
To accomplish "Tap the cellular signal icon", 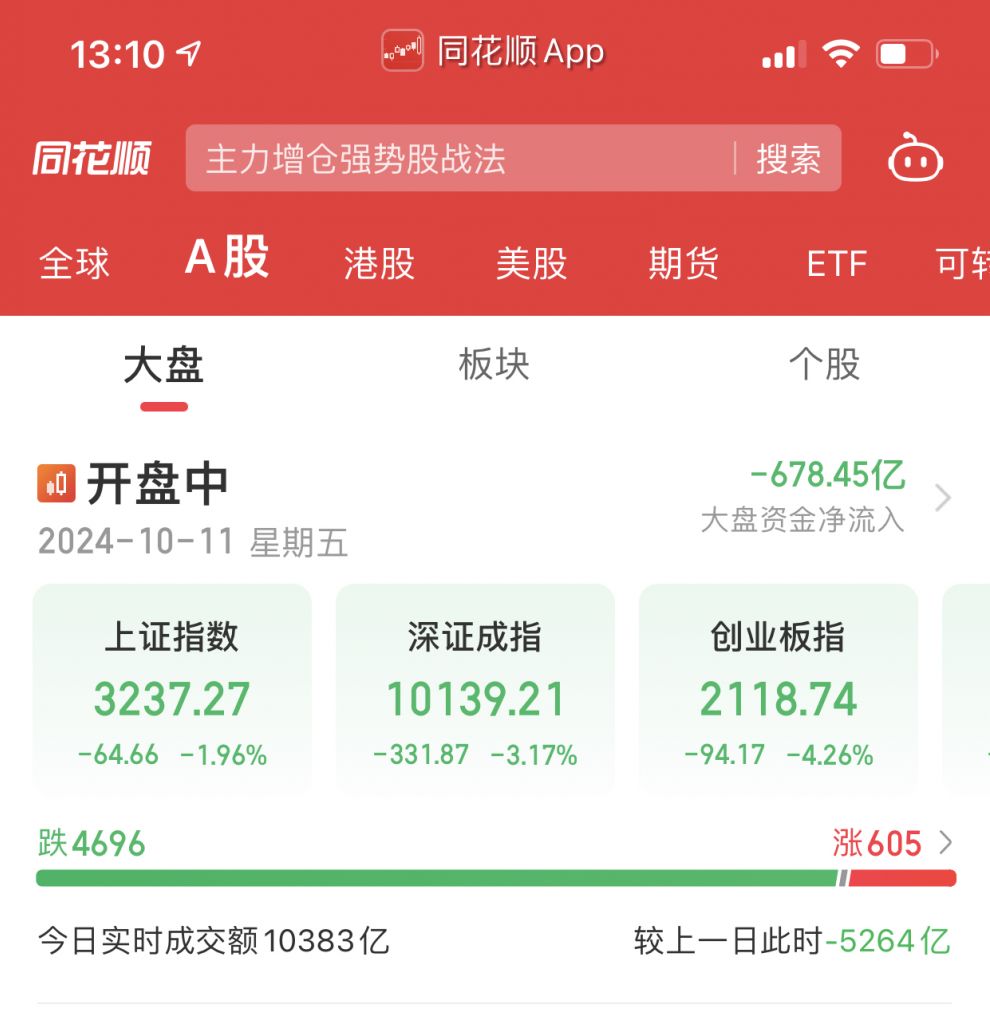I will coord(782,52).
